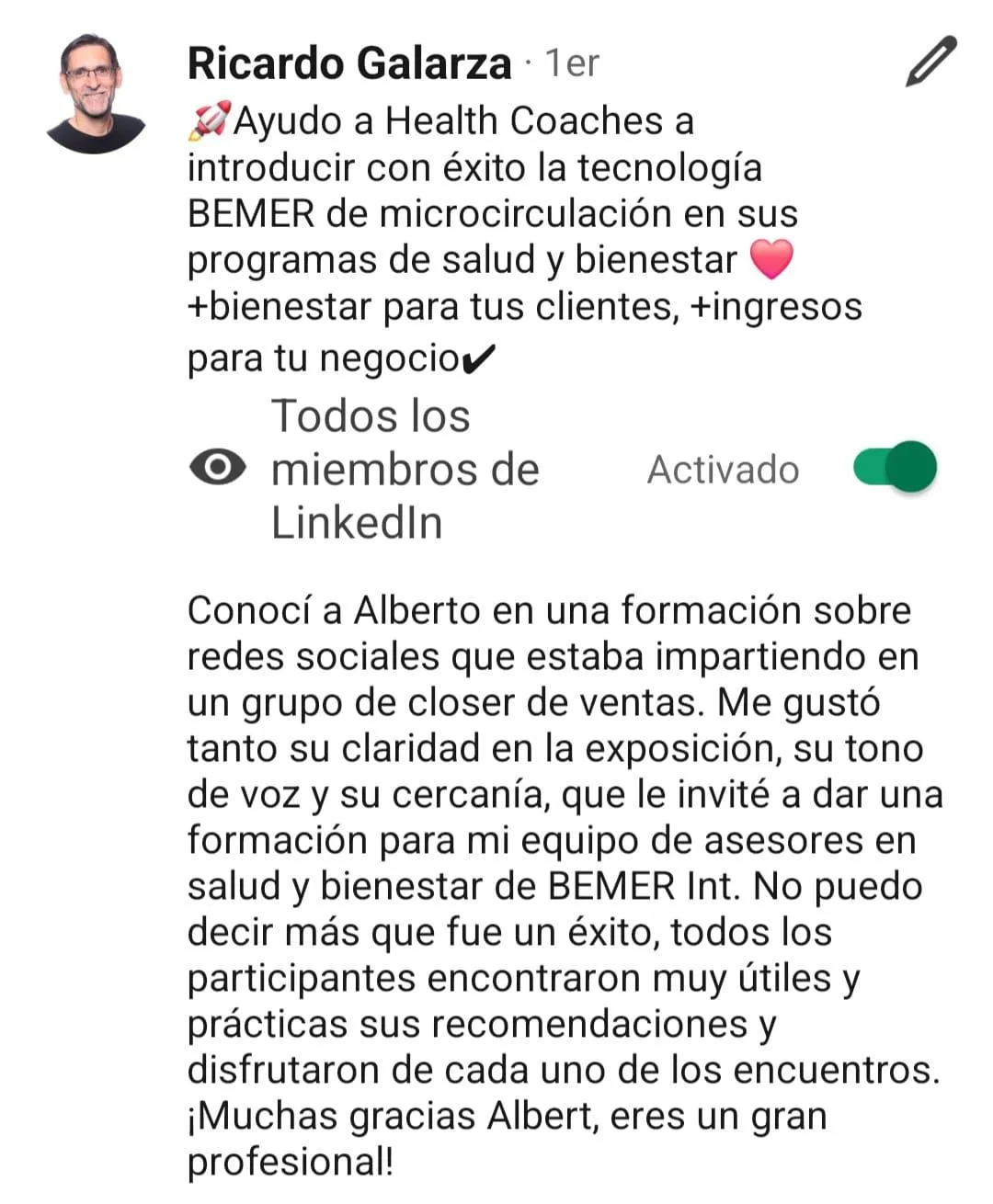Open Ricardo Galarza's profile by name
The image size is (993, 1204).
(349, 63)
